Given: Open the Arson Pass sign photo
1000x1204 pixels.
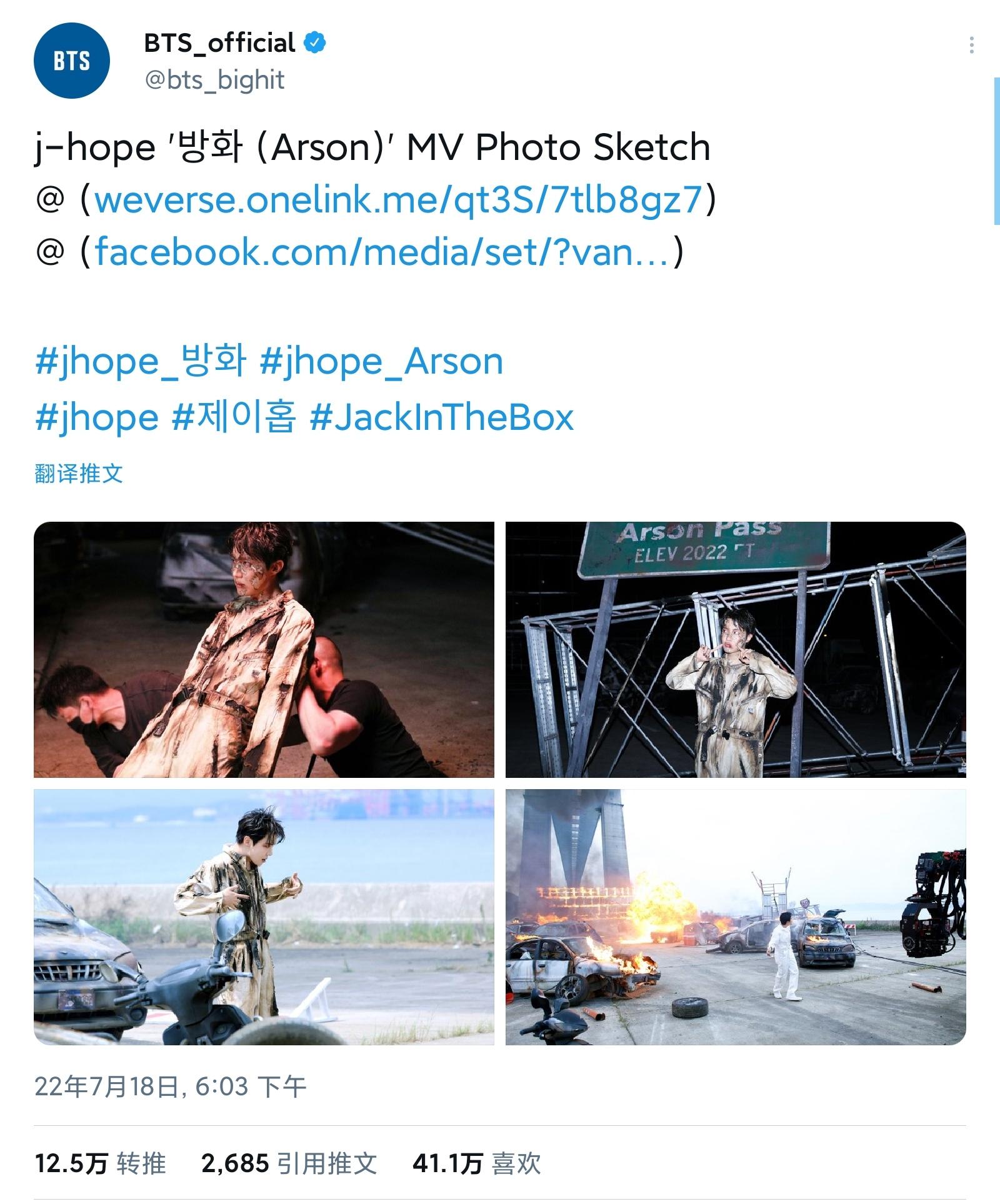Looking at the screenshot, I should pos(736,650).
